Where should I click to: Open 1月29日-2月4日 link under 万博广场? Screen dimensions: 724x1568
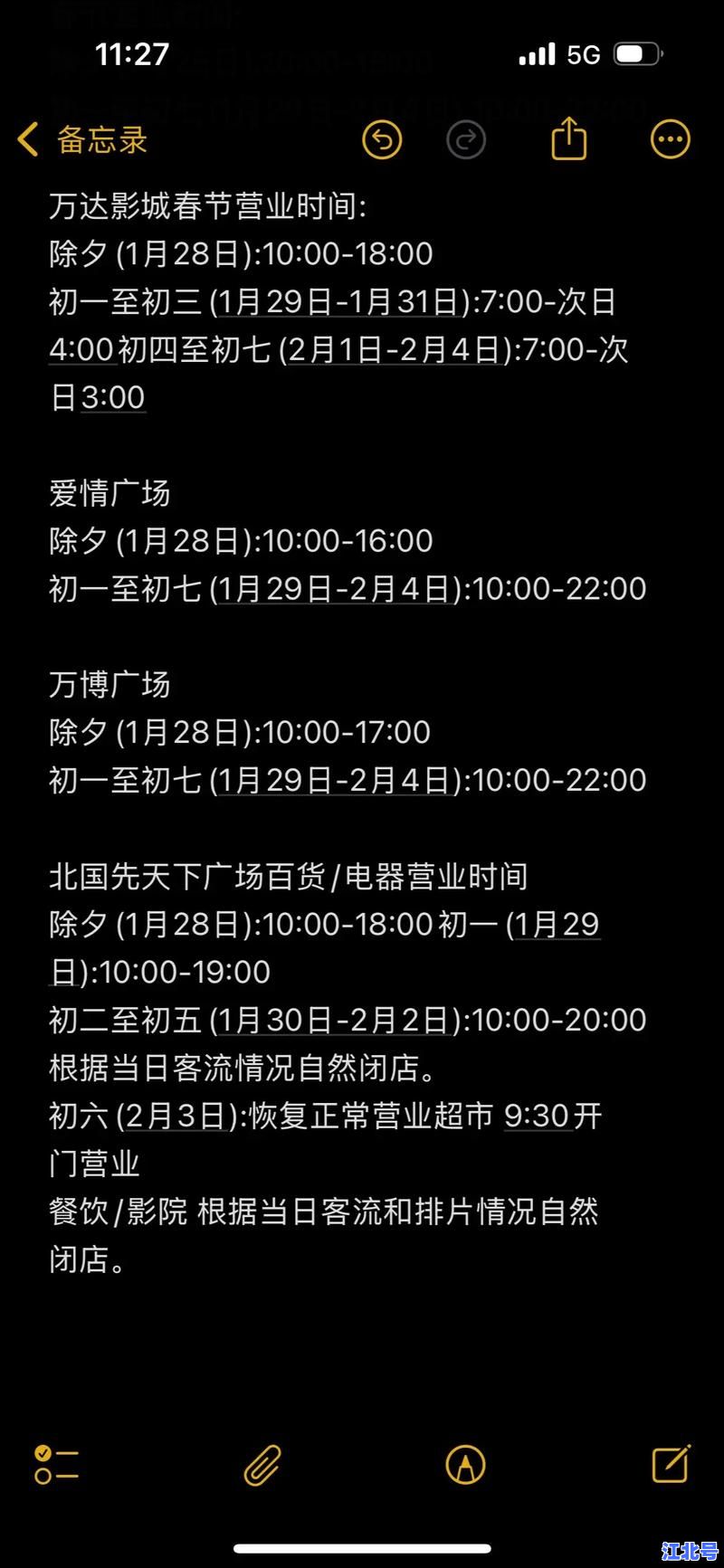pos(332,779)
